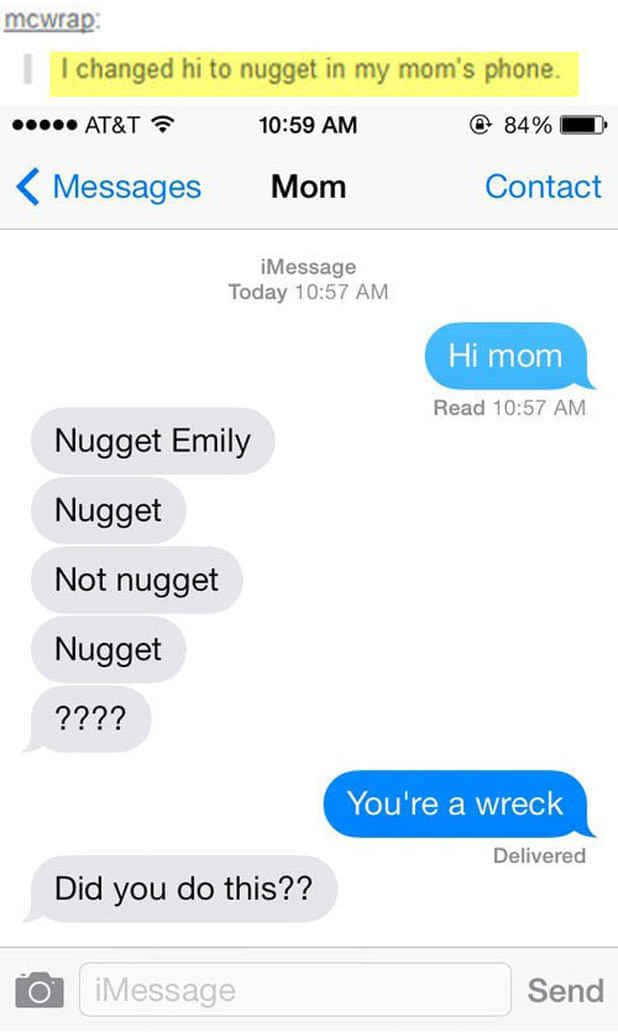The image size is (618, 1034).
Task: Tap the camera icon to attach a photo
Action: coord(40,990)
